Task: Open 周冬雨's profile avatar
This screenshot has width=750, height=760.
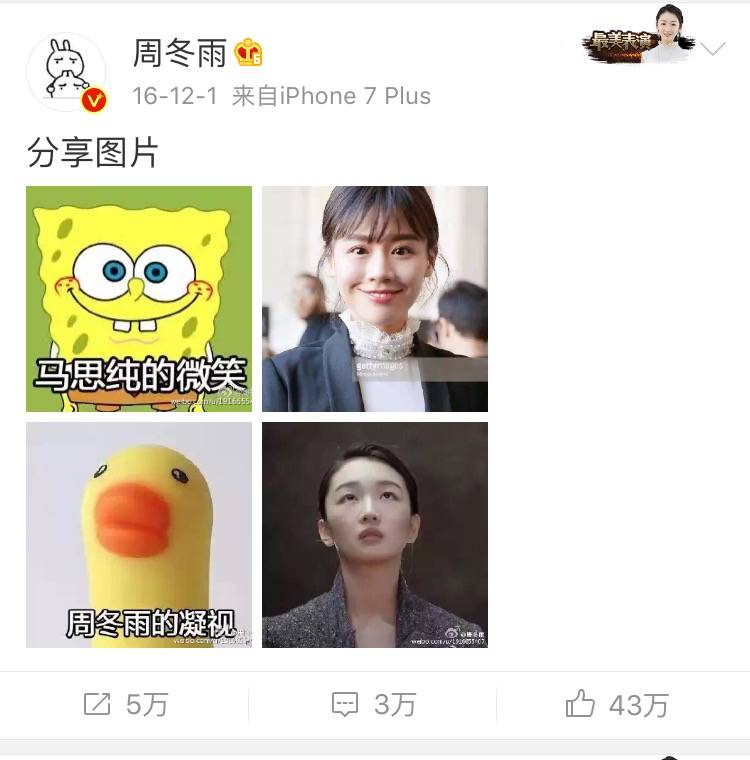Action: [66, 72]
